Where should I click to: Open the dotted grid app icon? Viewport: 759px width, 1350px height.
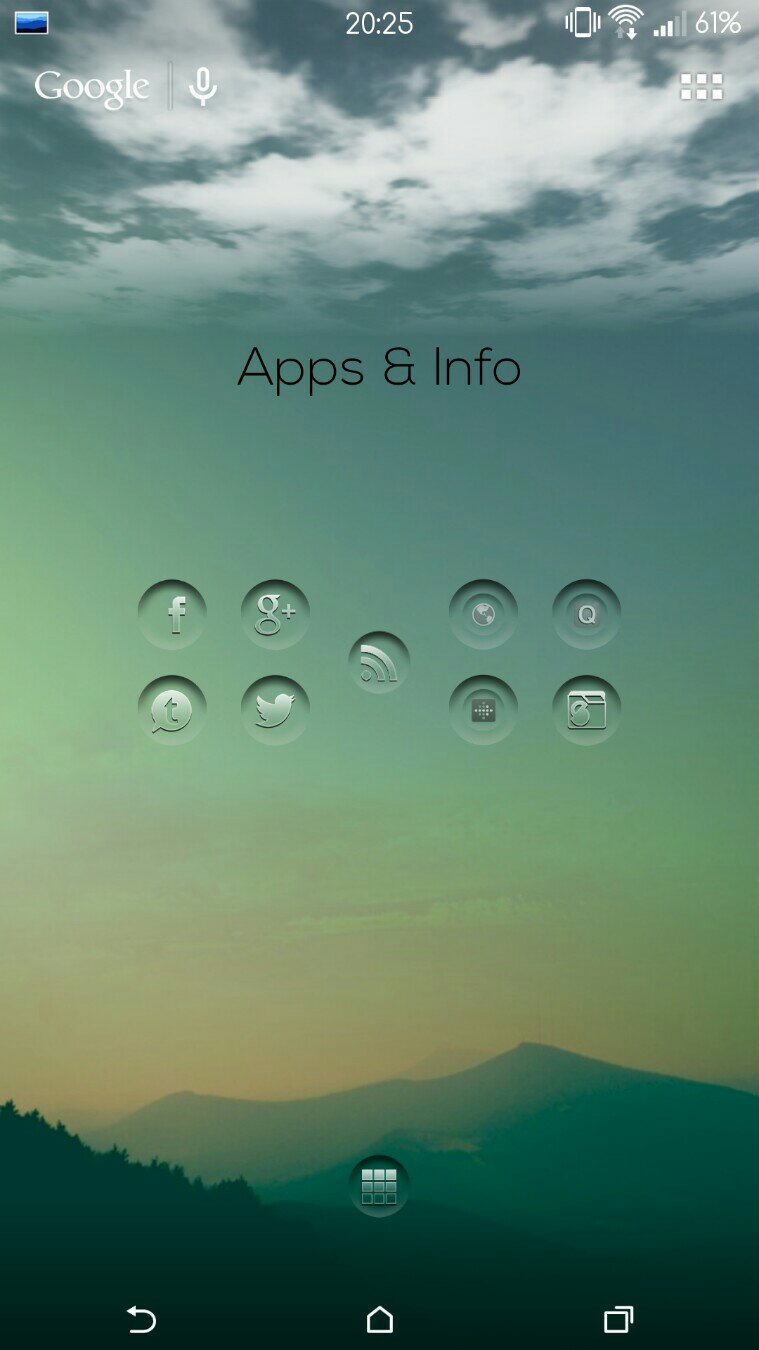point(483,710)
